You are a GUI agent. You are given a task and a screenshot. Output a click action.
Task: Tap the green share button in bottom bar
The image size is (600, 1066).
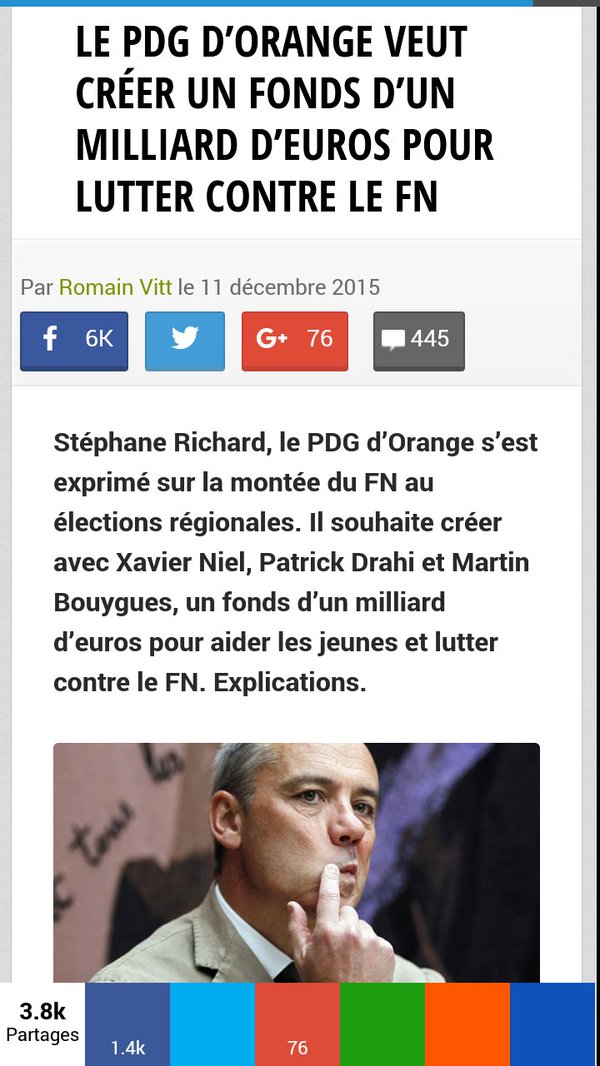[x=382, y=1024]
